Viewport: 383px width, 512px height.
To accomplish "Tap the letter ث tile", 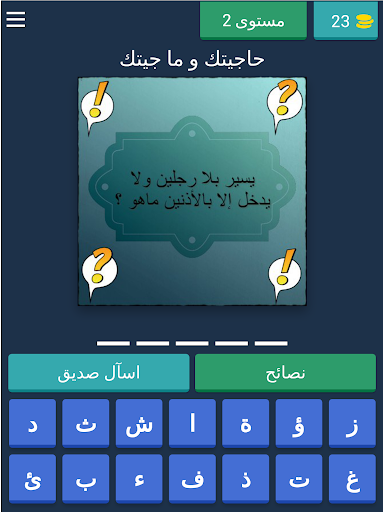I will coord(86,423).
